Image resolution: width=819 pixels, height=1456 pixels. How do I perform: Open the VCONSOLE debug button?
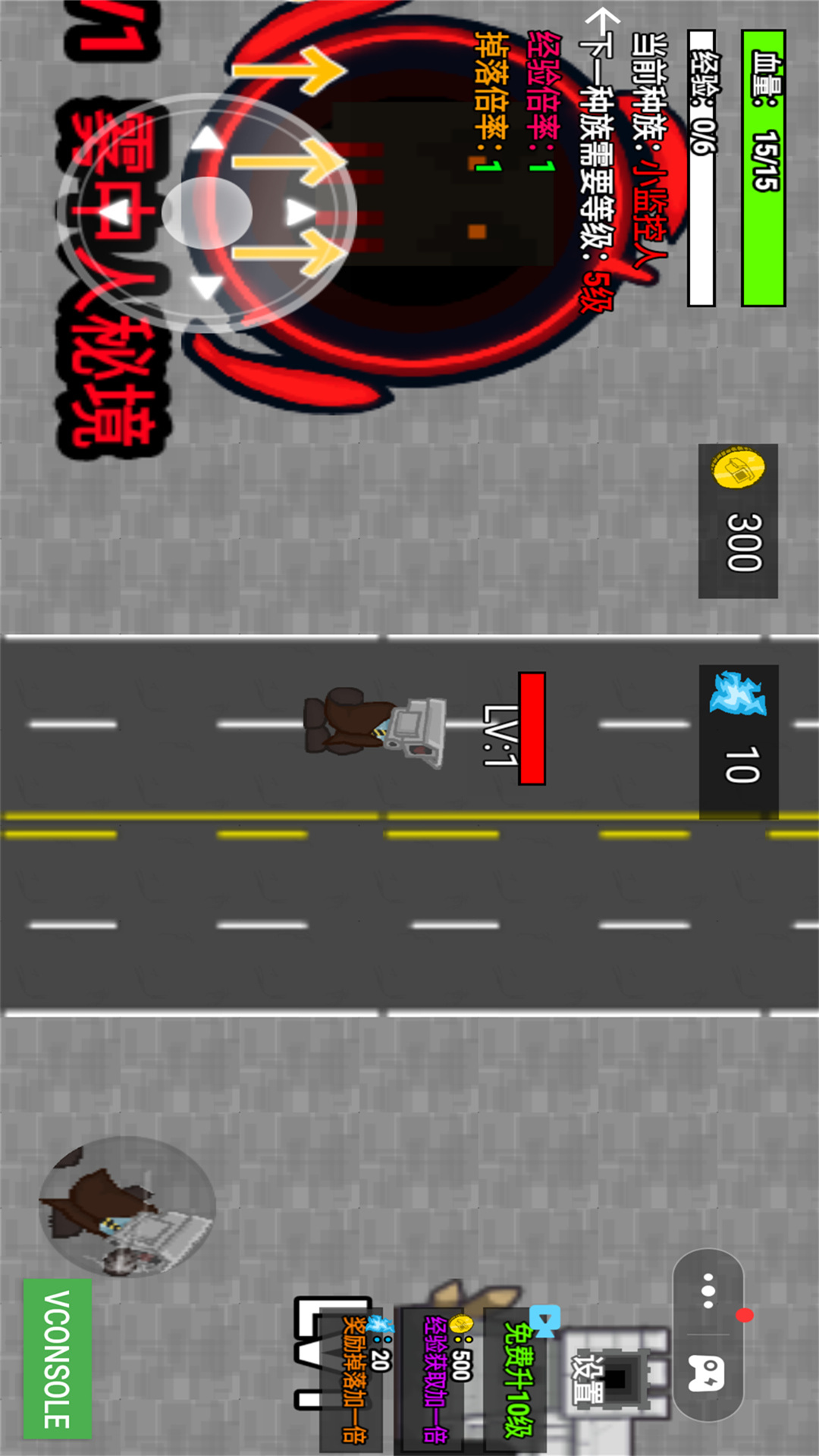(58, 1358)
